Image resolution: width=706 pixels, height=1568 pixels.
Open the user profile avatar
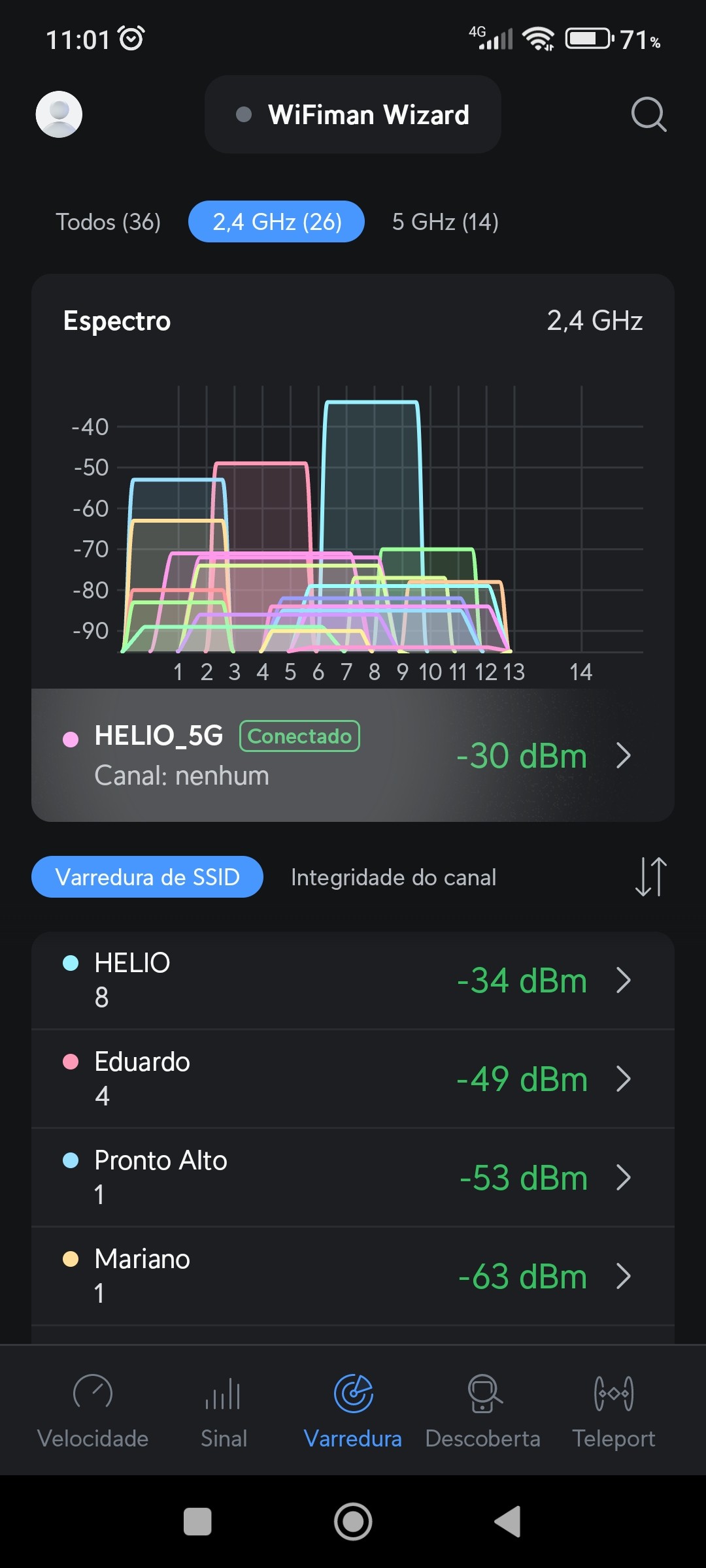click(59, 114)
